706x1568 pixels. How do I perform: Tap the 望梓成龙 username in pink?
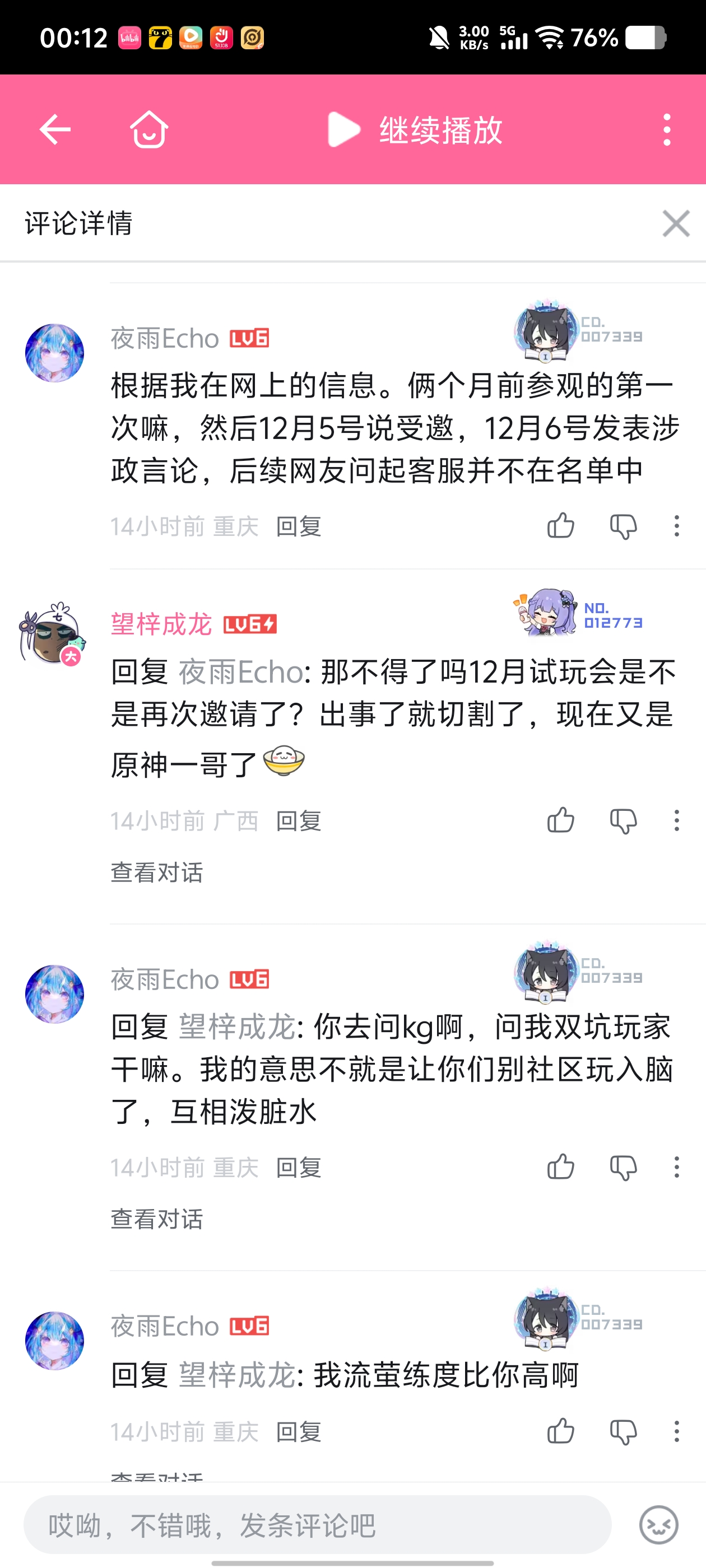coord(161,624)
